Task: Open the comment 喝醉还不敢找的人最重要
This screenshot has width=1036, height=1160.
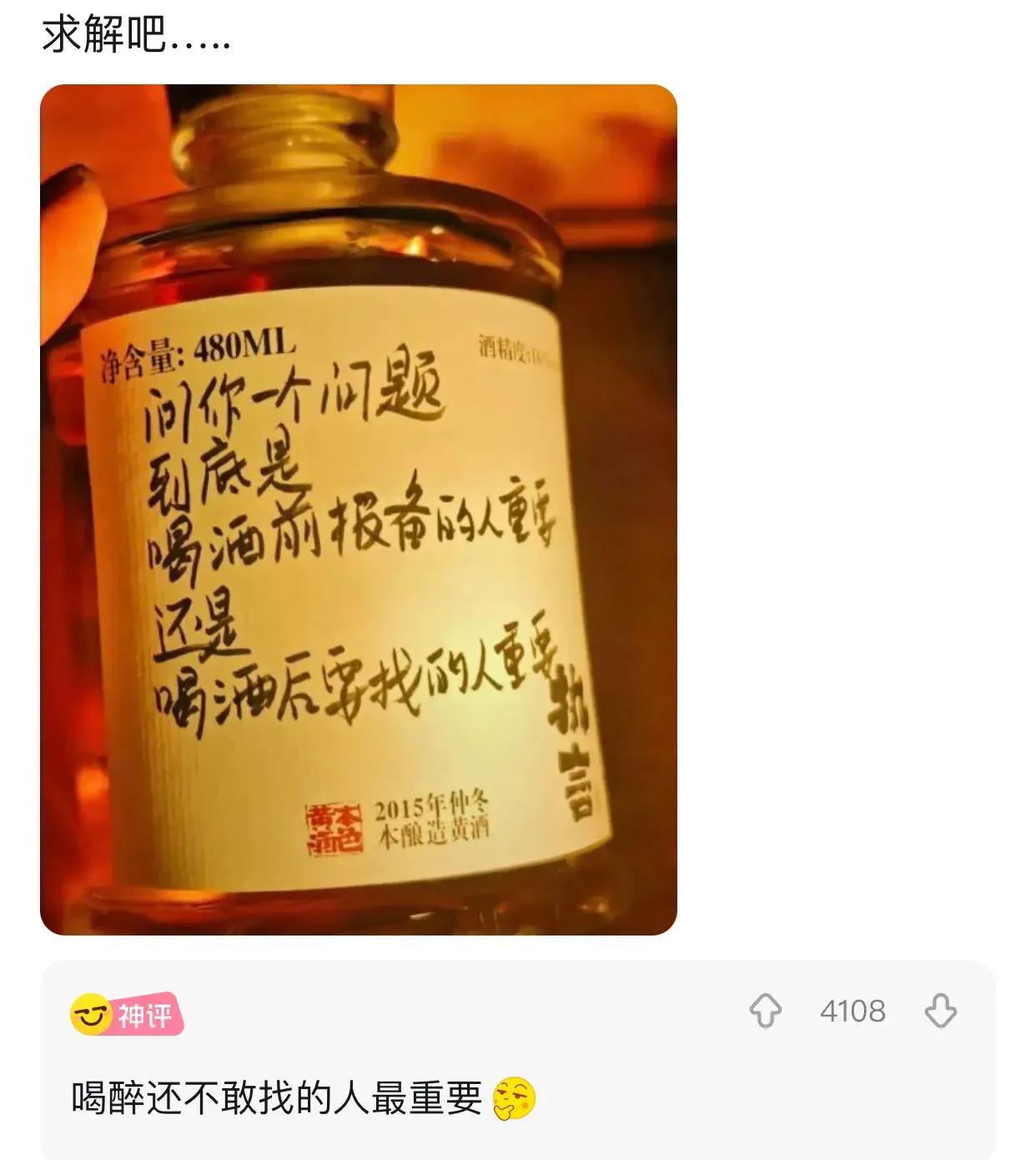Action: pos(277,1098)
